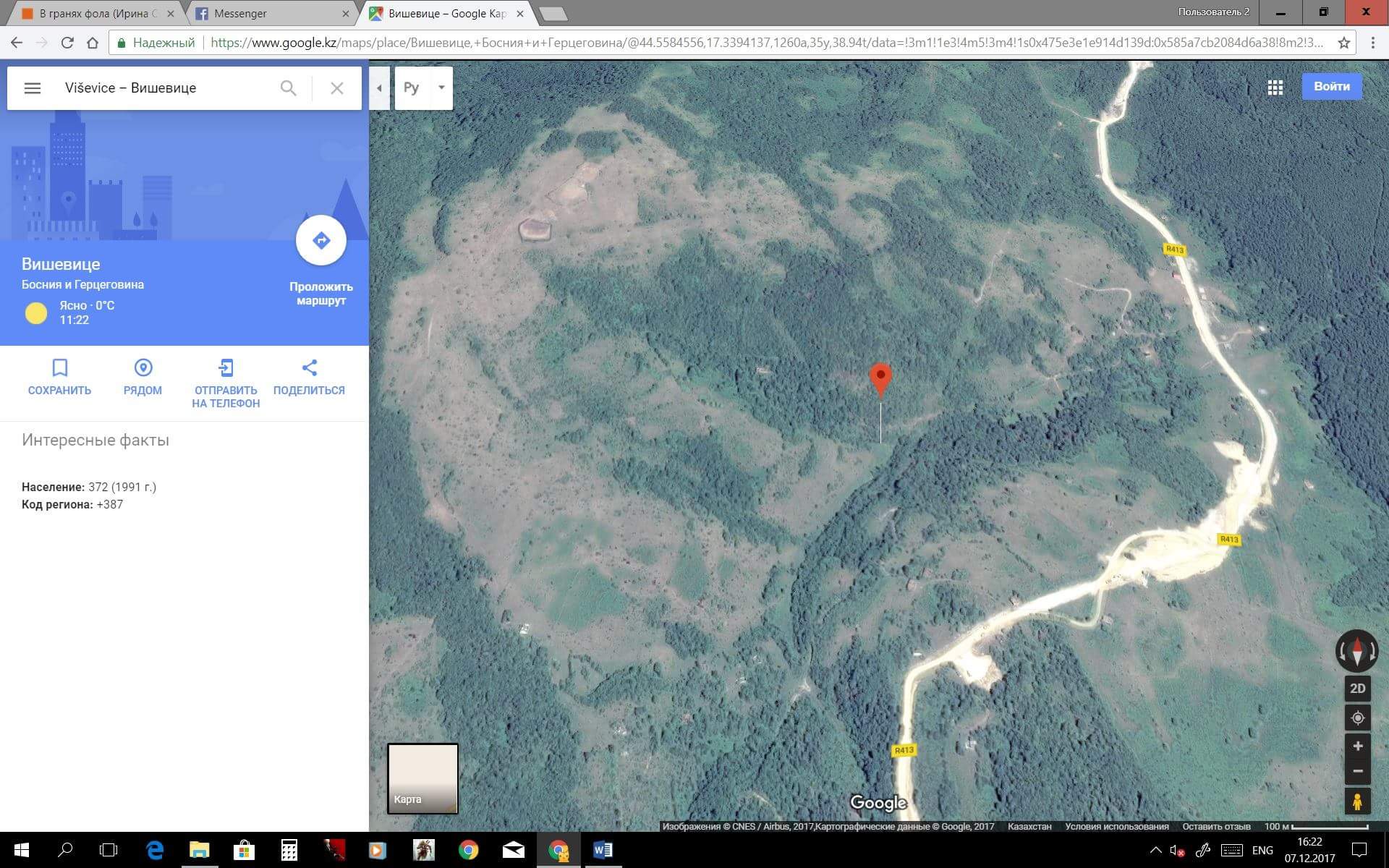1389x868 pixels.
Task: Tap the search magnifier icon
Action: pyautogui.click(x=288, y=88)
